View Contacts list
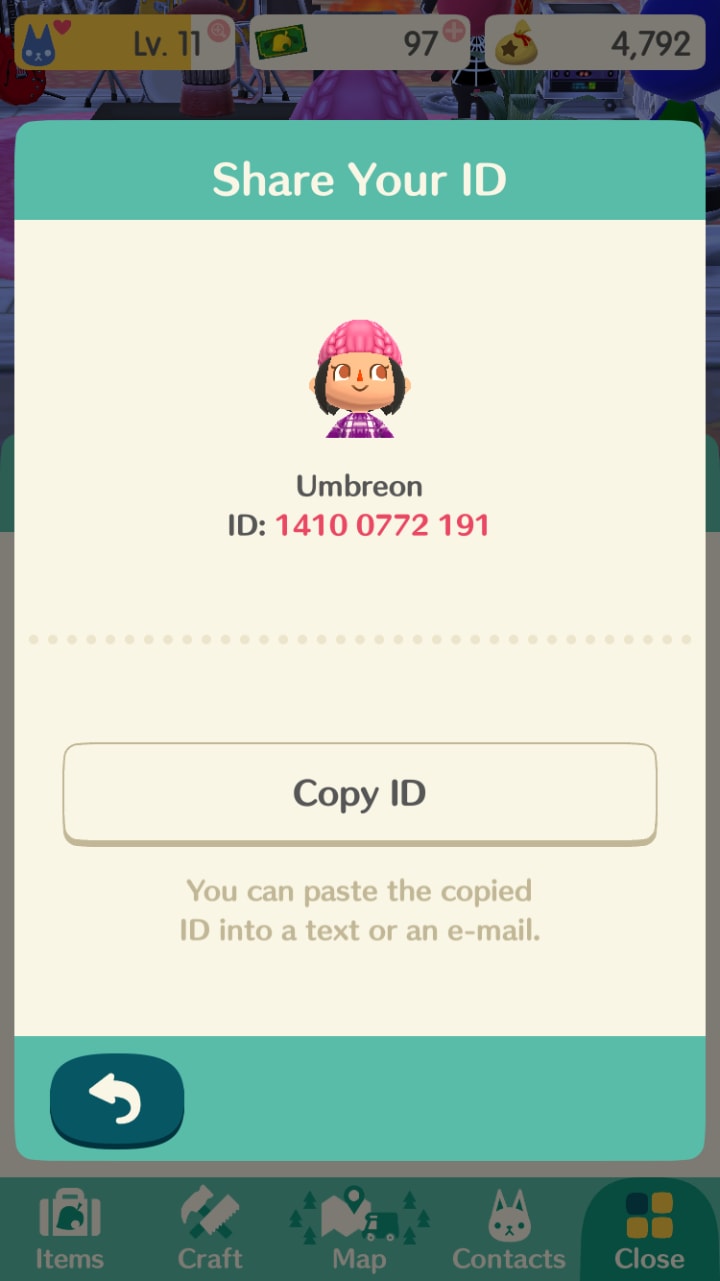The height and width of the screenshot is (1281, 720). [508, 1229]
